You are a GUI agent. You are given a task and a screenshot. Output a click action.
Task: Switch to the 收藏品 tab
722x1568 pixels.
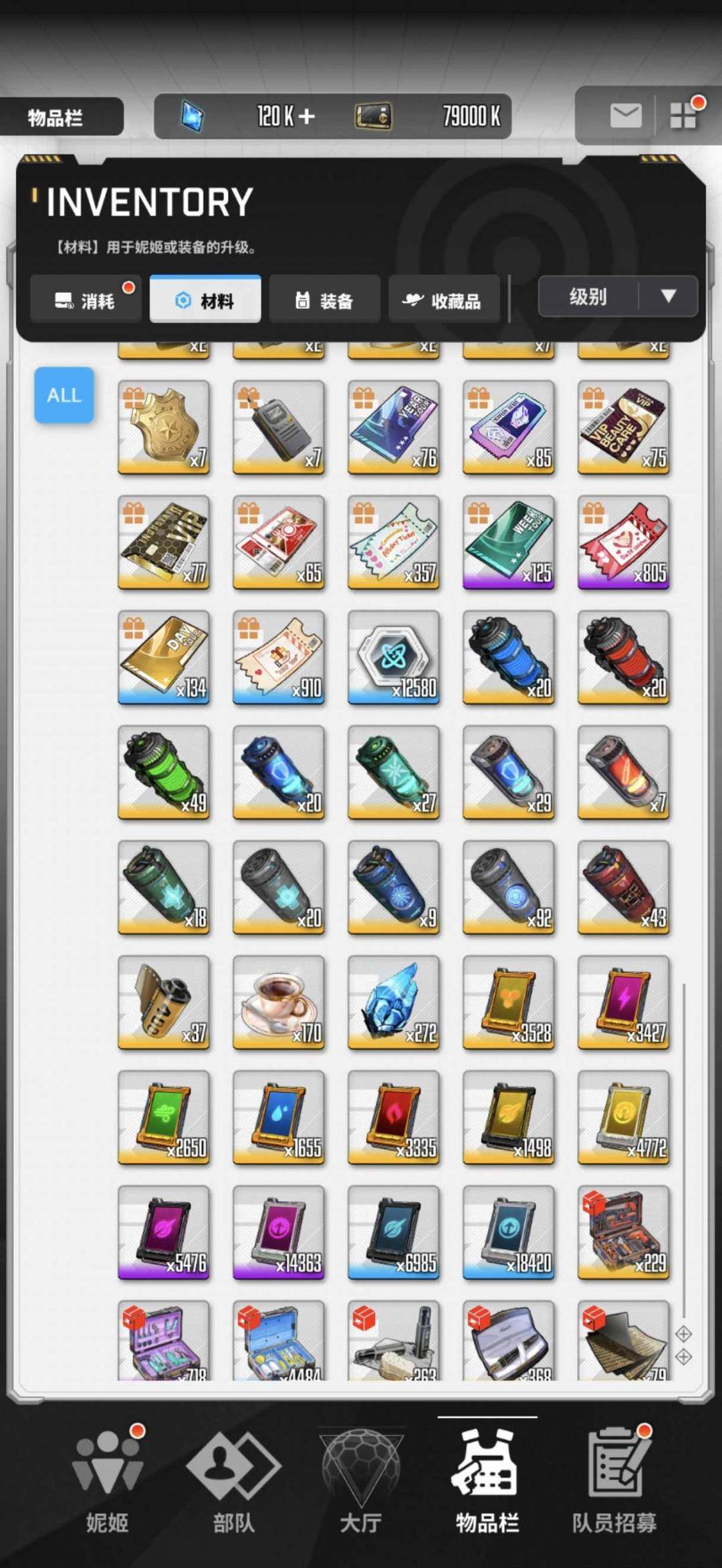pos(443,300)
